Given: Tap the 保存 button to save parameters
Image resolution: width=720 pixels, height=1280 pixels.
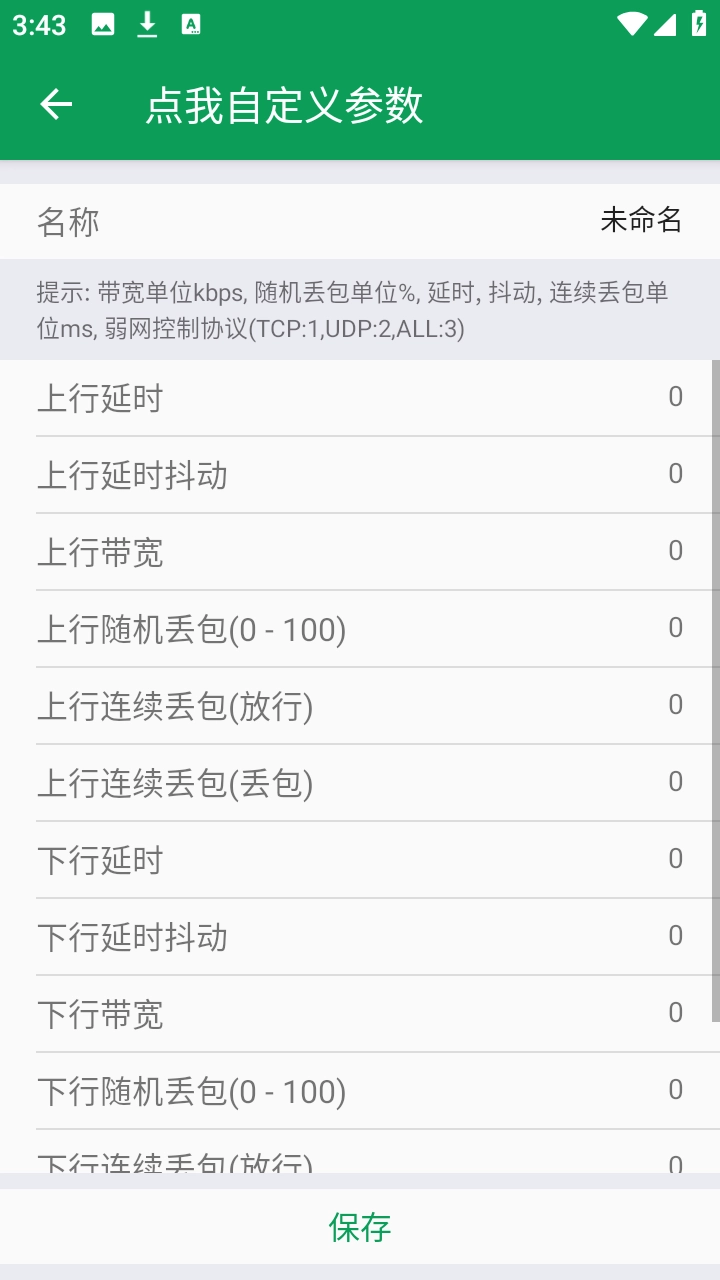Looking at the screenshot, I should (360, 1227).
